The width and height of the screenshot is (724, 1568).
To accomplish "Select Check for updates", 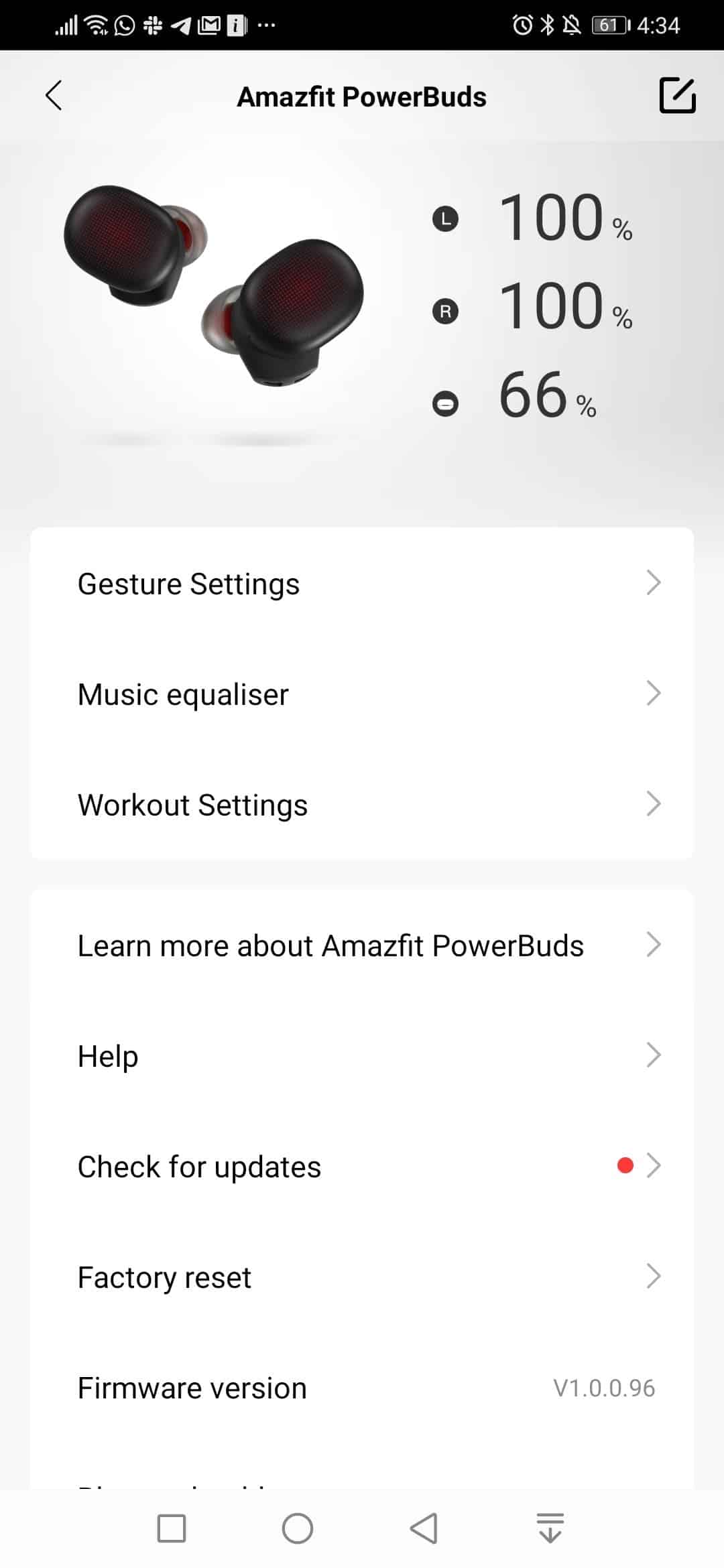I will pyautogui.click(x=362, y=1166).
